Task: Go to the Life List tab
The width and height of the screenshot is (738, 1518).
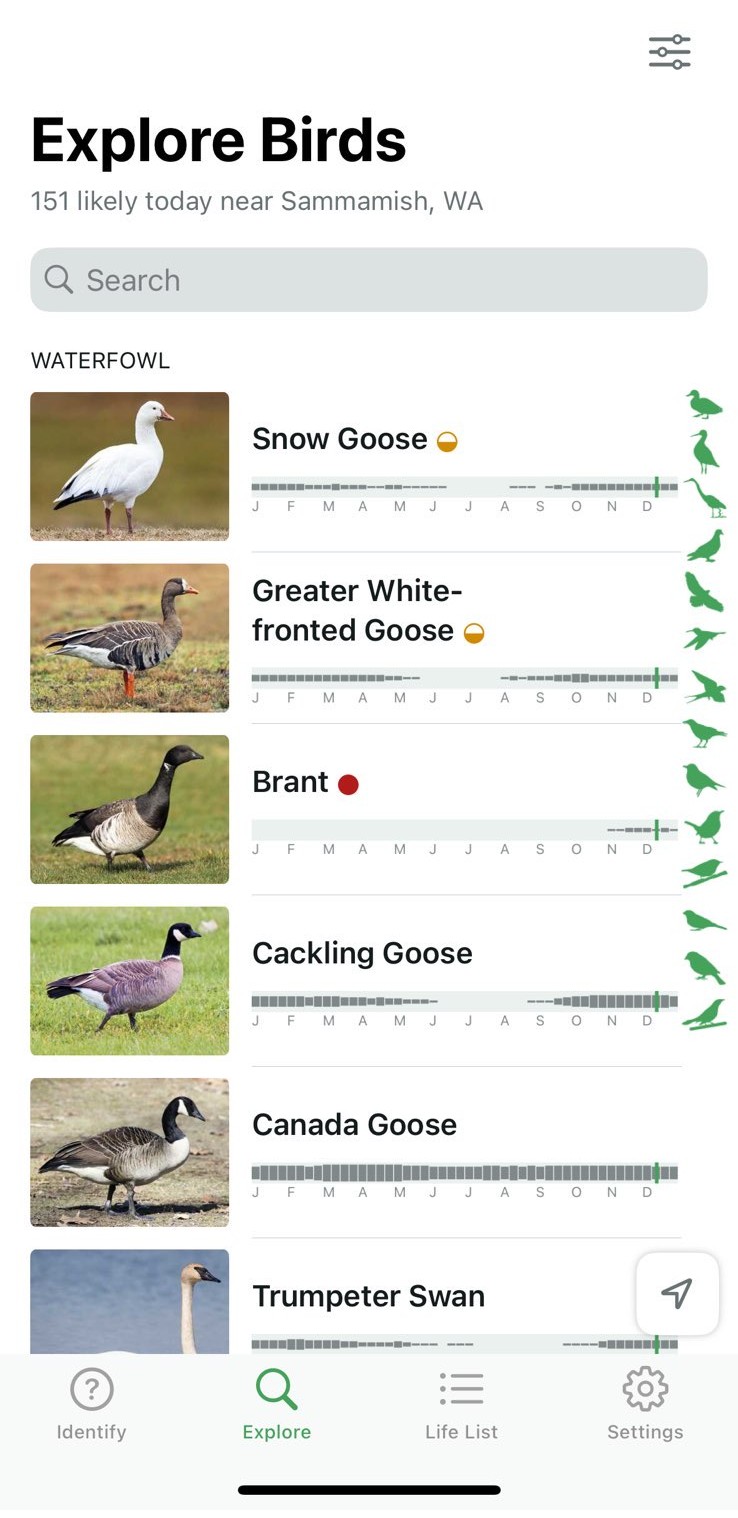Action: point(461,1404)
